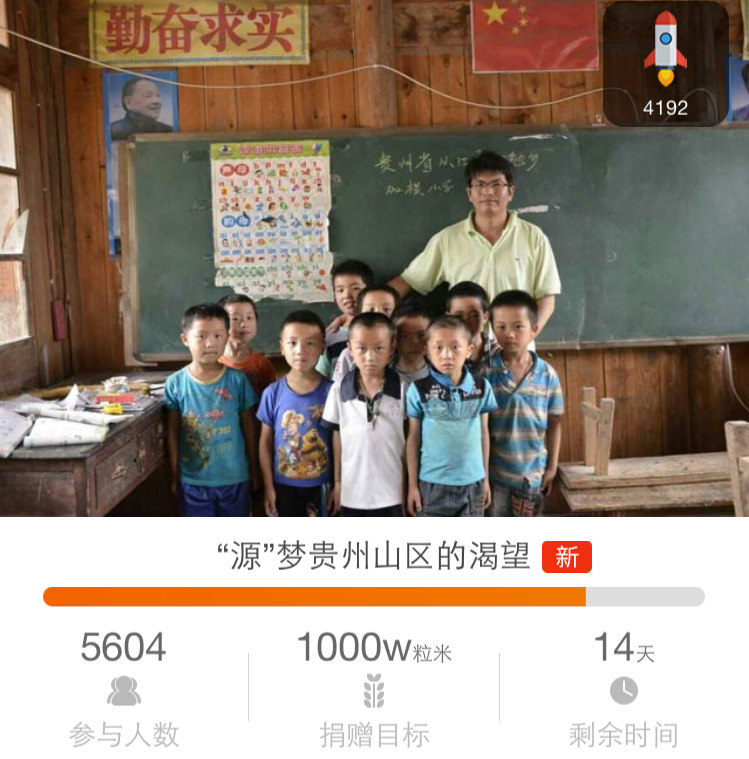Open the "源"梦贵州山区的渴望 project details
The width and height of the screenshot is (749, 759).
(373, 557)
